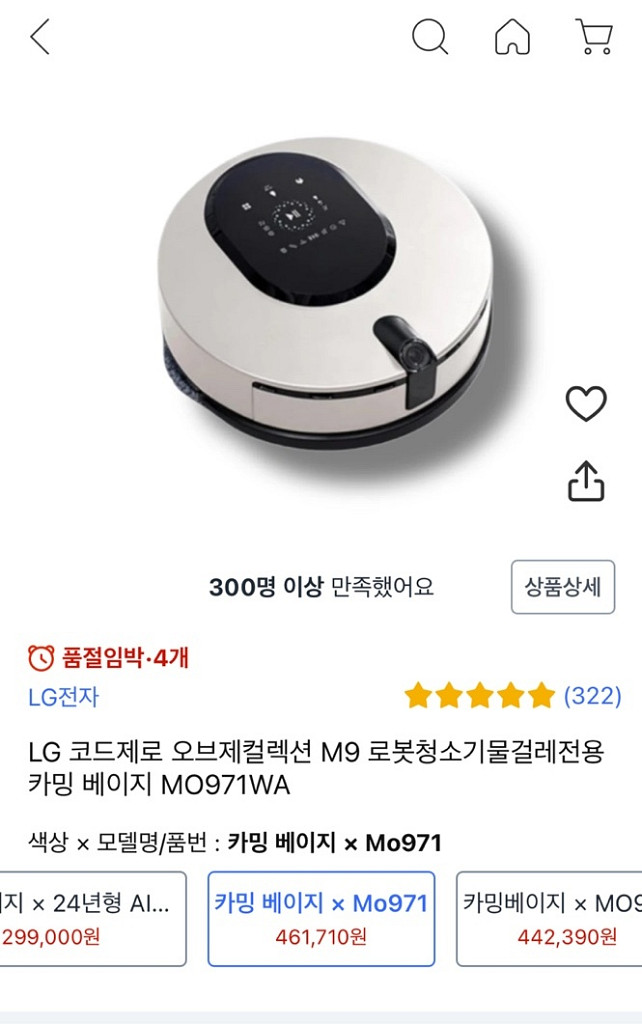Go to the shop home page
Image resolution: width=642 pixels, height=1024 pixels.
512,37
